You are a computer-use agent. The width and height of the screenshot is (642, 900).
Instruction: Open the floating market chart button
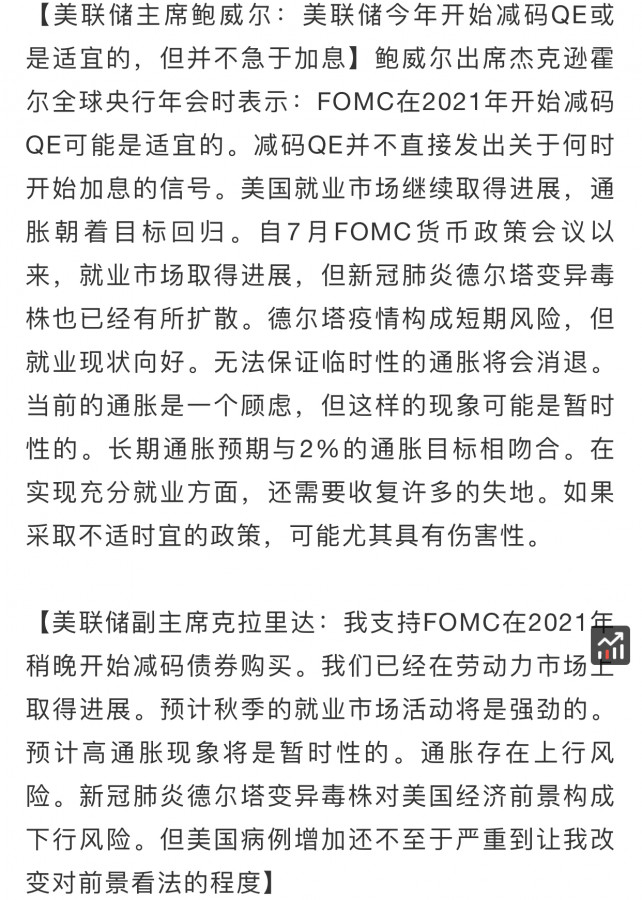(x=610, y=644)
